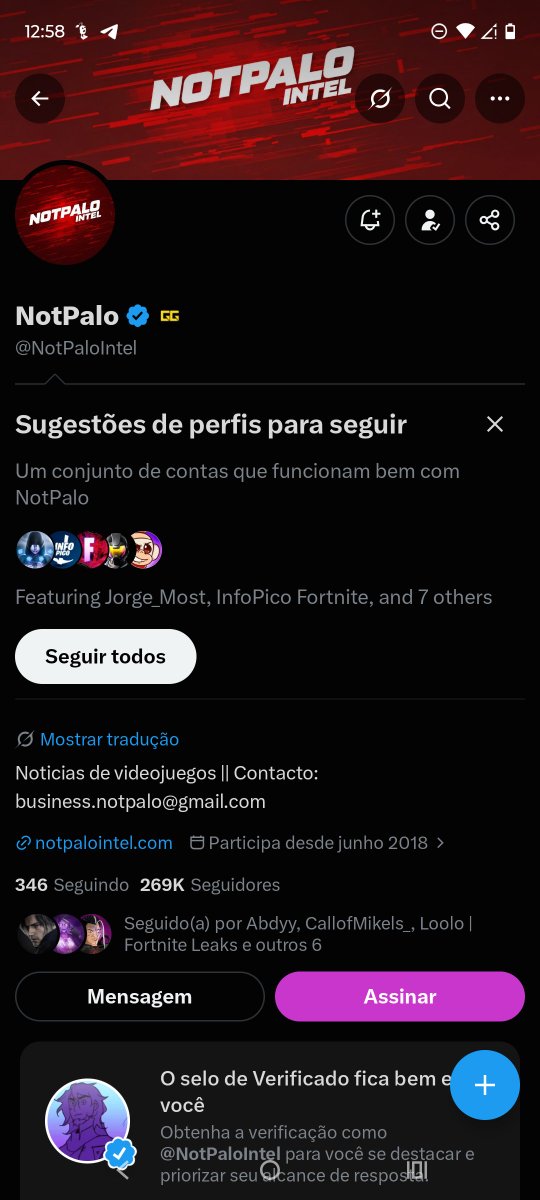540x1200 pixels.
Task: Dismiss the profile suggestions panel
Action: point(495,424)
